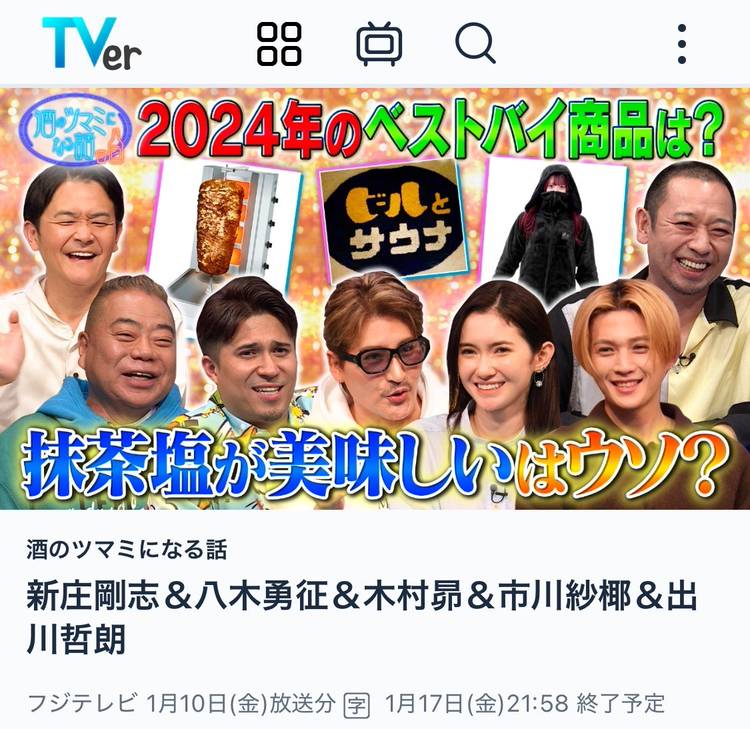This screenshot has height=729, width=750.
Task: Go to the TVer home logo
Action: pyautogui.click(x=91, y=44)
